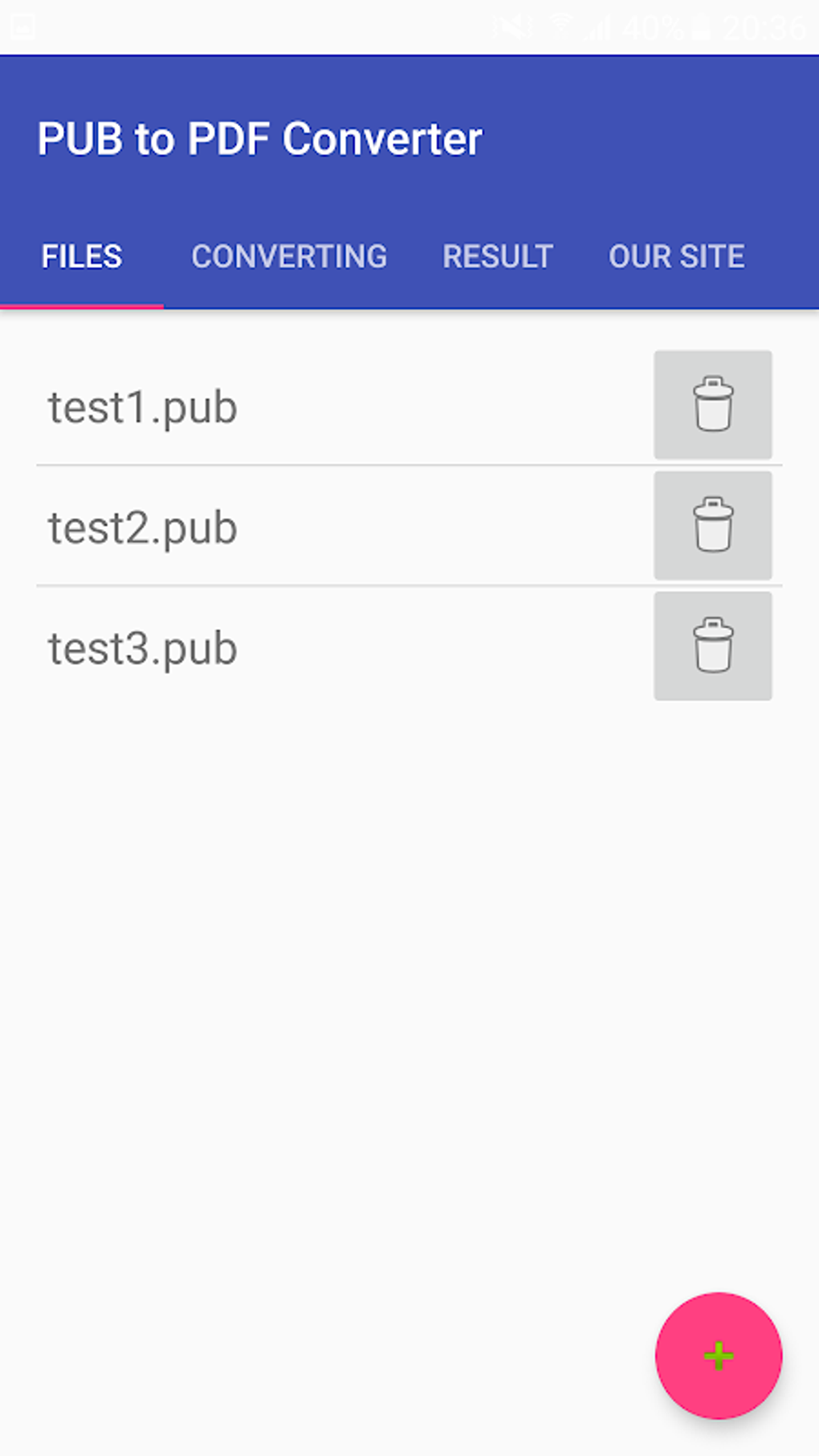Tap the pink plus button to add a file
819x1456 pixels.
pyautogui.click(x=718, y=1356)
